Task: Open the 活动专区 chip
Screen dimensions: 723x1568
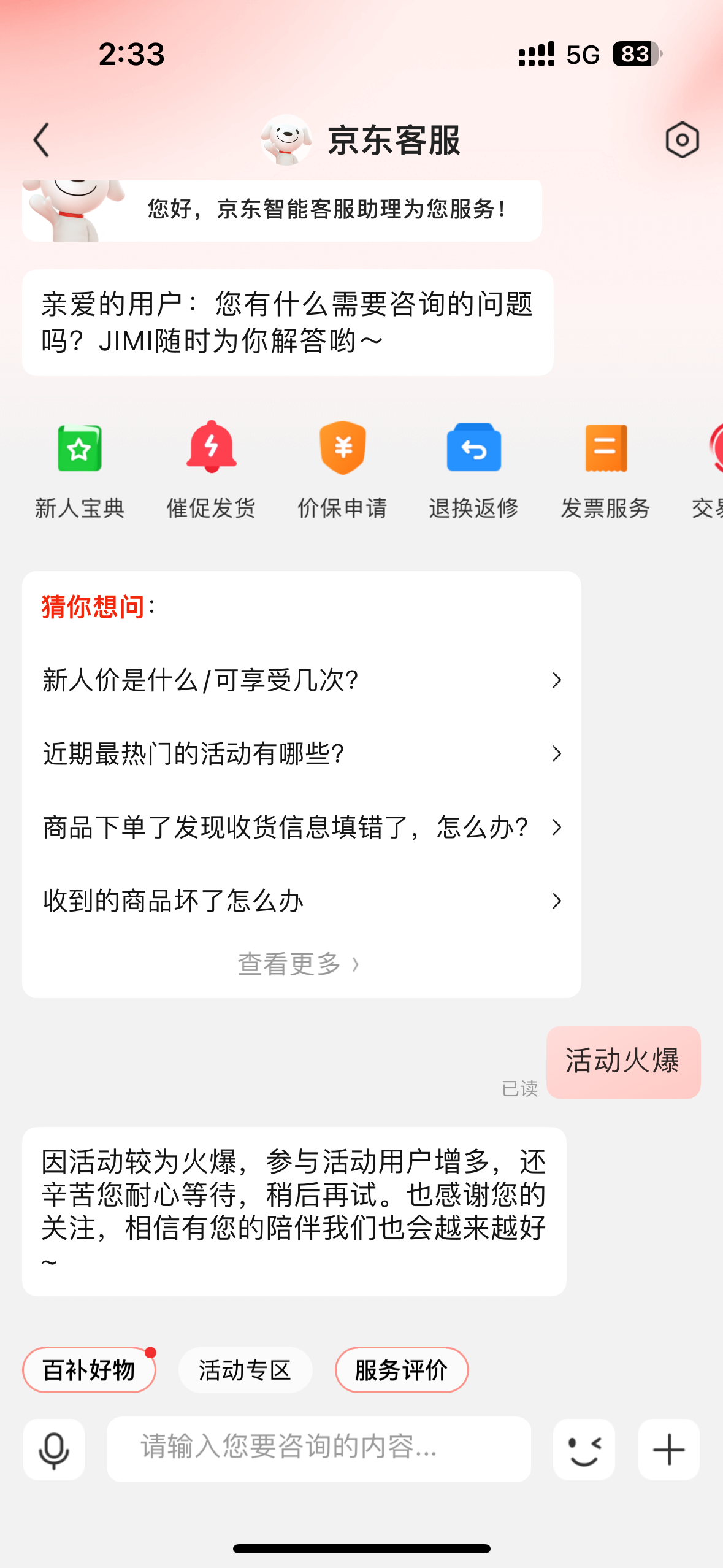Action: tap(245, 1370)
